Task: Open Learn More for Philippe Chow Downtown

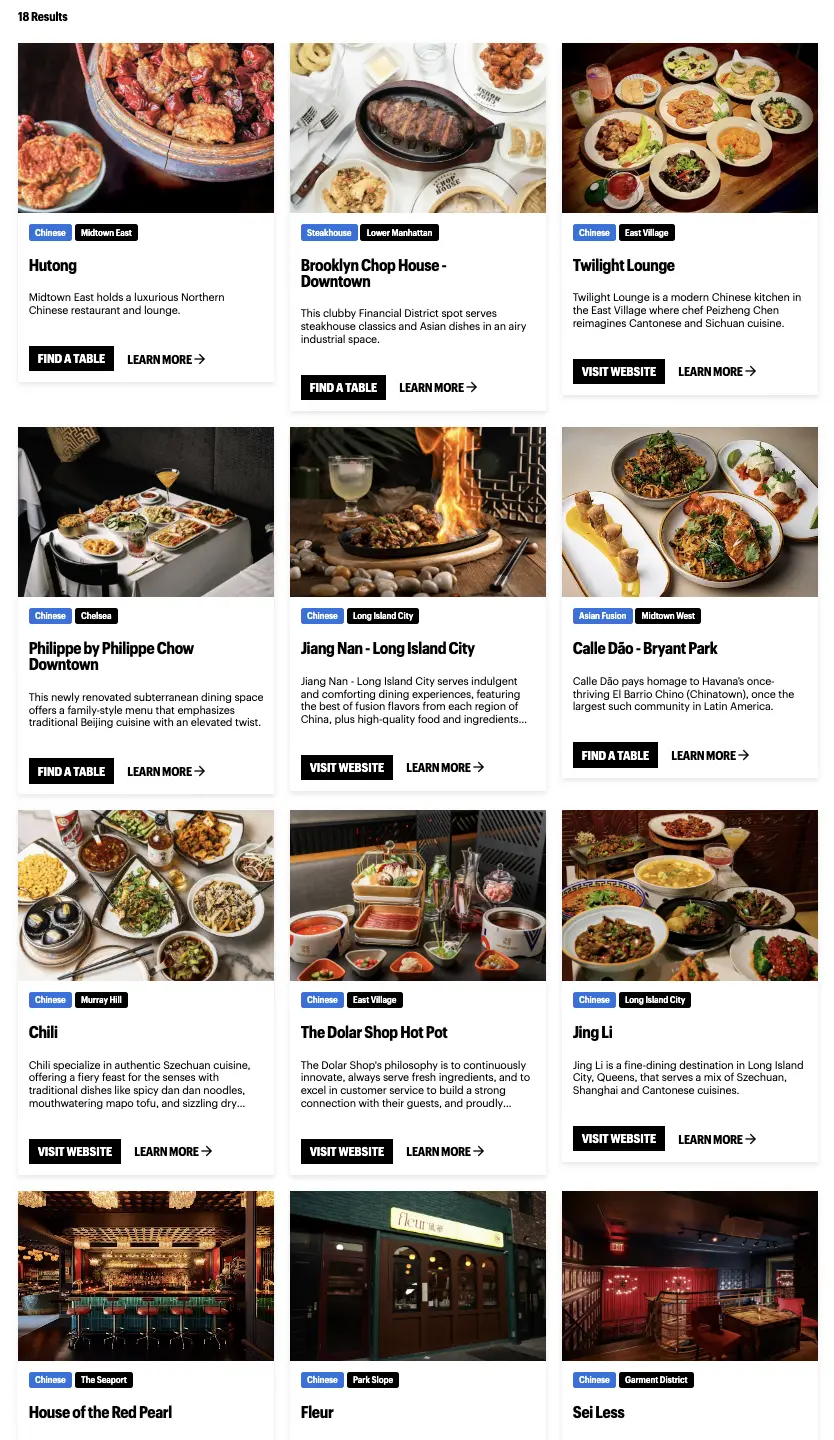Action: tap(166, 771)
